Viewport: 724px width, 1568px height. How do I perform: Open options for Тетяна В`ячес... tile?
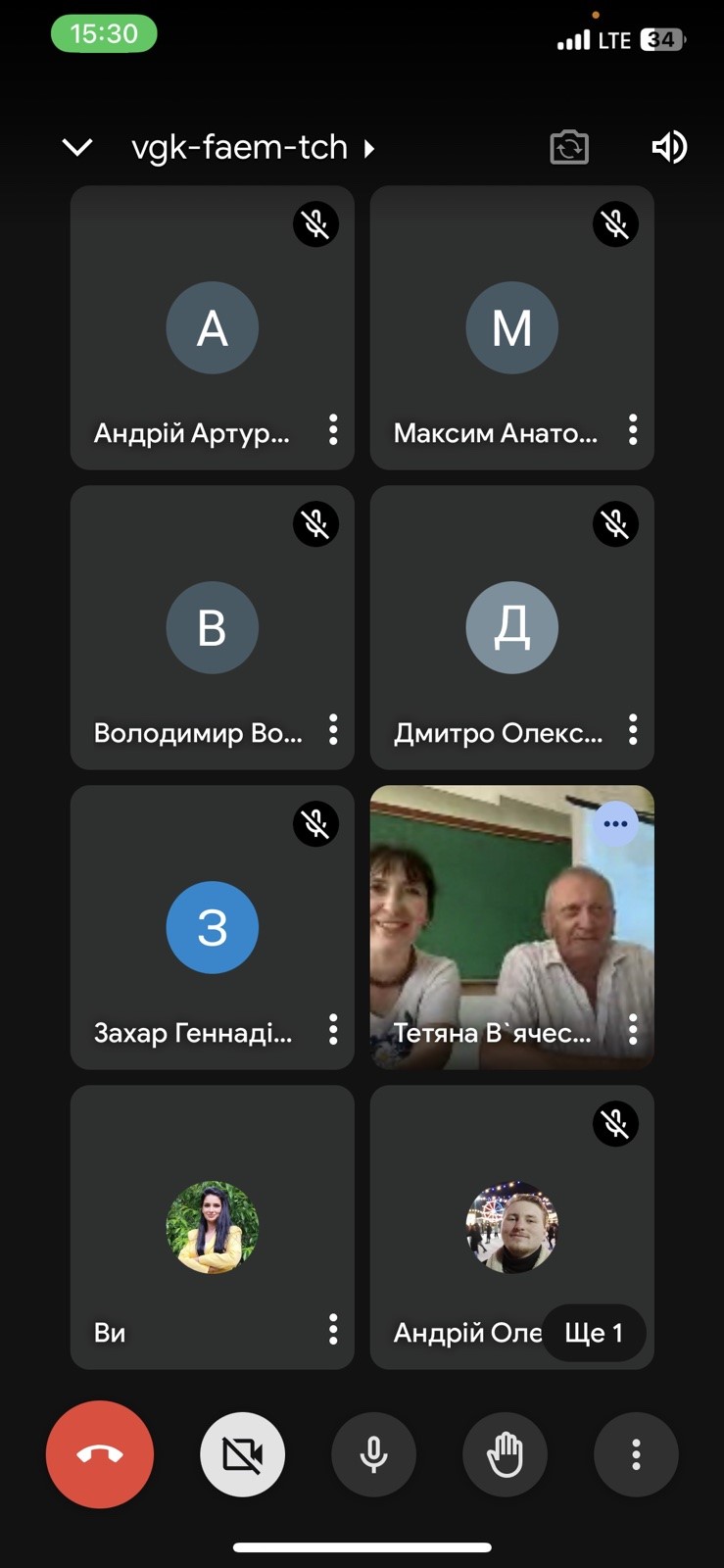633,1029
